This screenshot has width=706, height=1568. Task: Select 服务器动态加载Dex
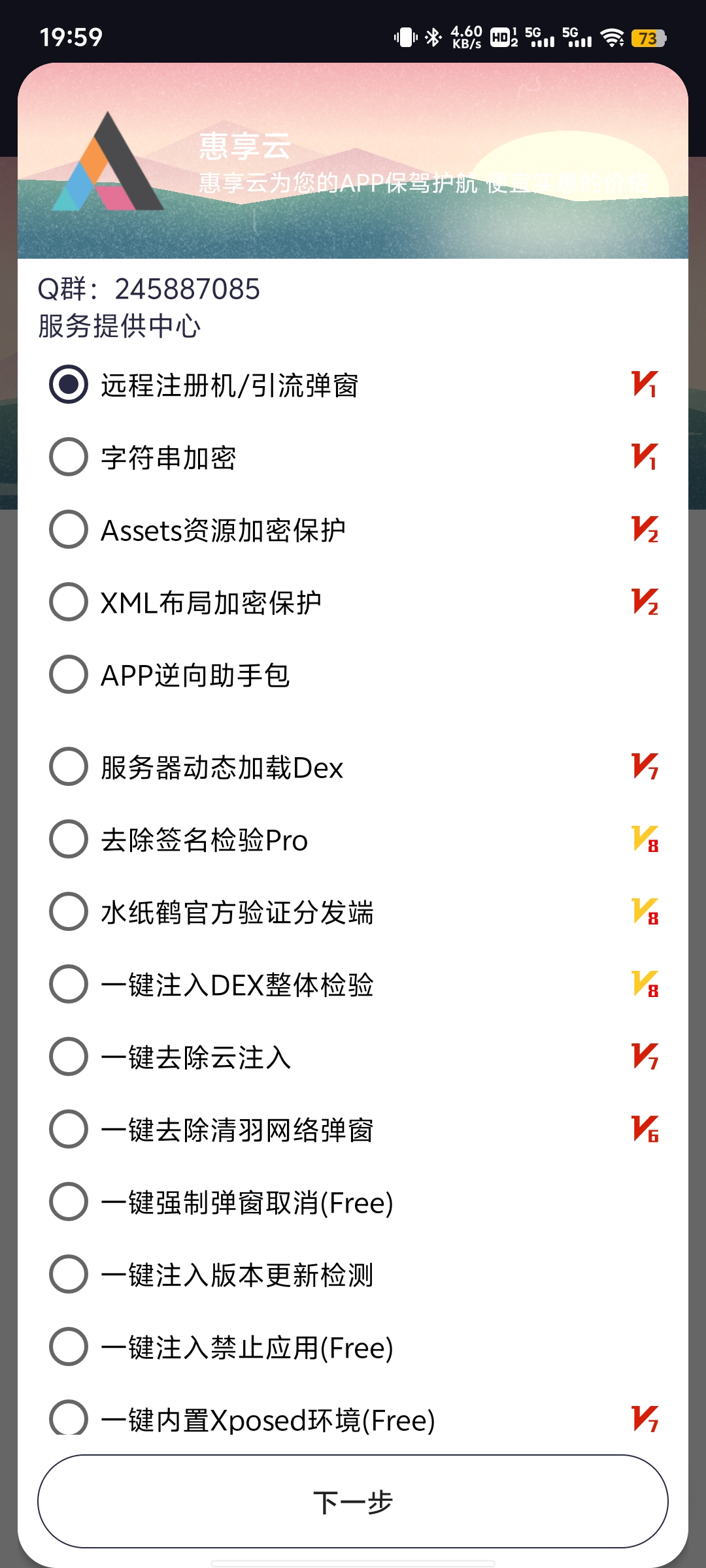(x=69, y=767)
